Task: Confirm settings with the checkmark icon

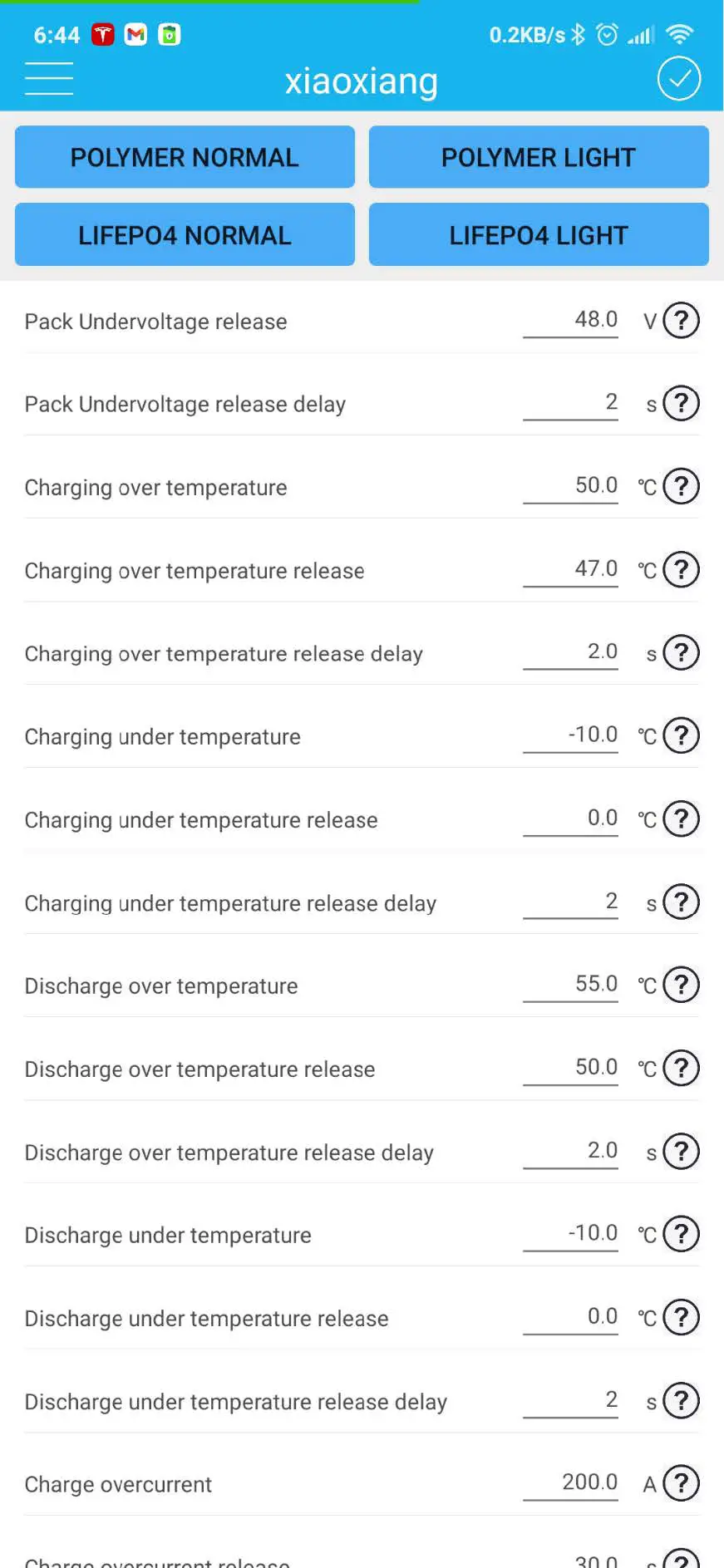Action: pos(678,79)
